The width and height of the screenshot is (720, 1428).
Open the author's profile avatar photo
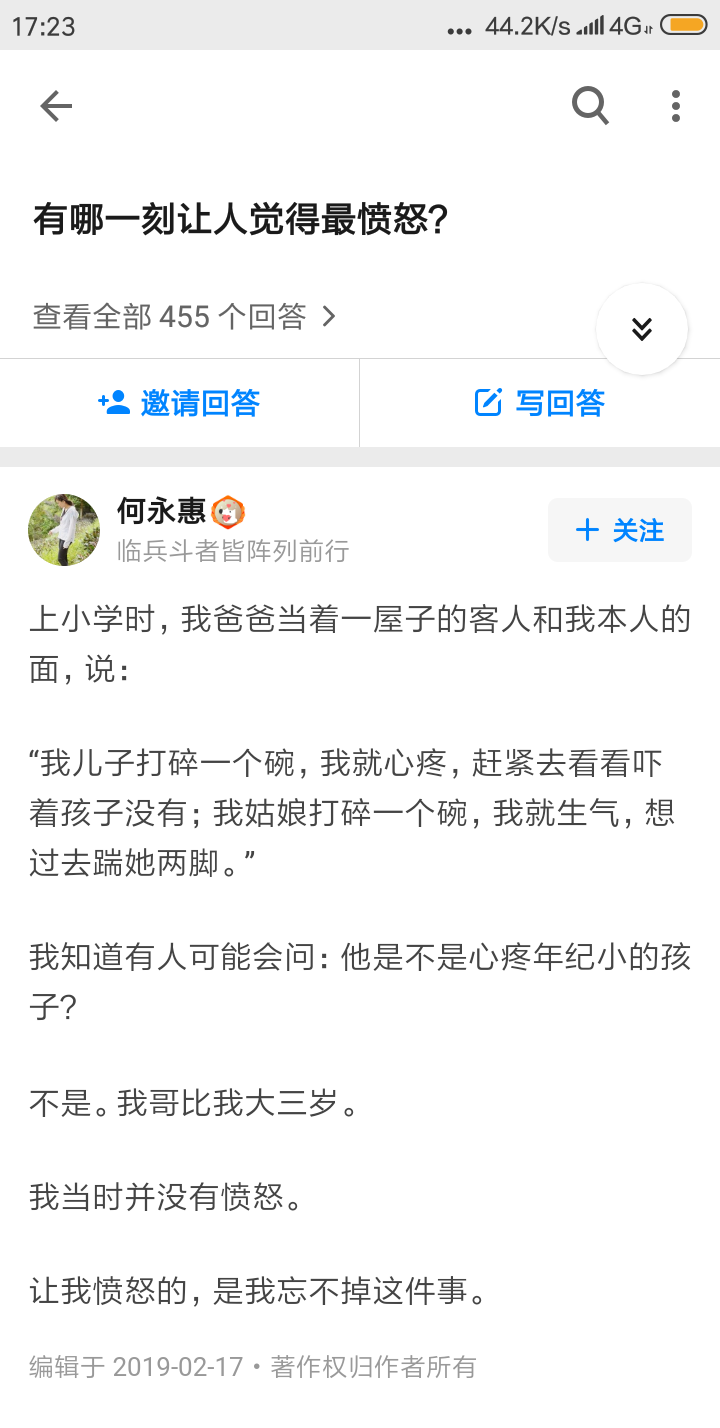63,530
